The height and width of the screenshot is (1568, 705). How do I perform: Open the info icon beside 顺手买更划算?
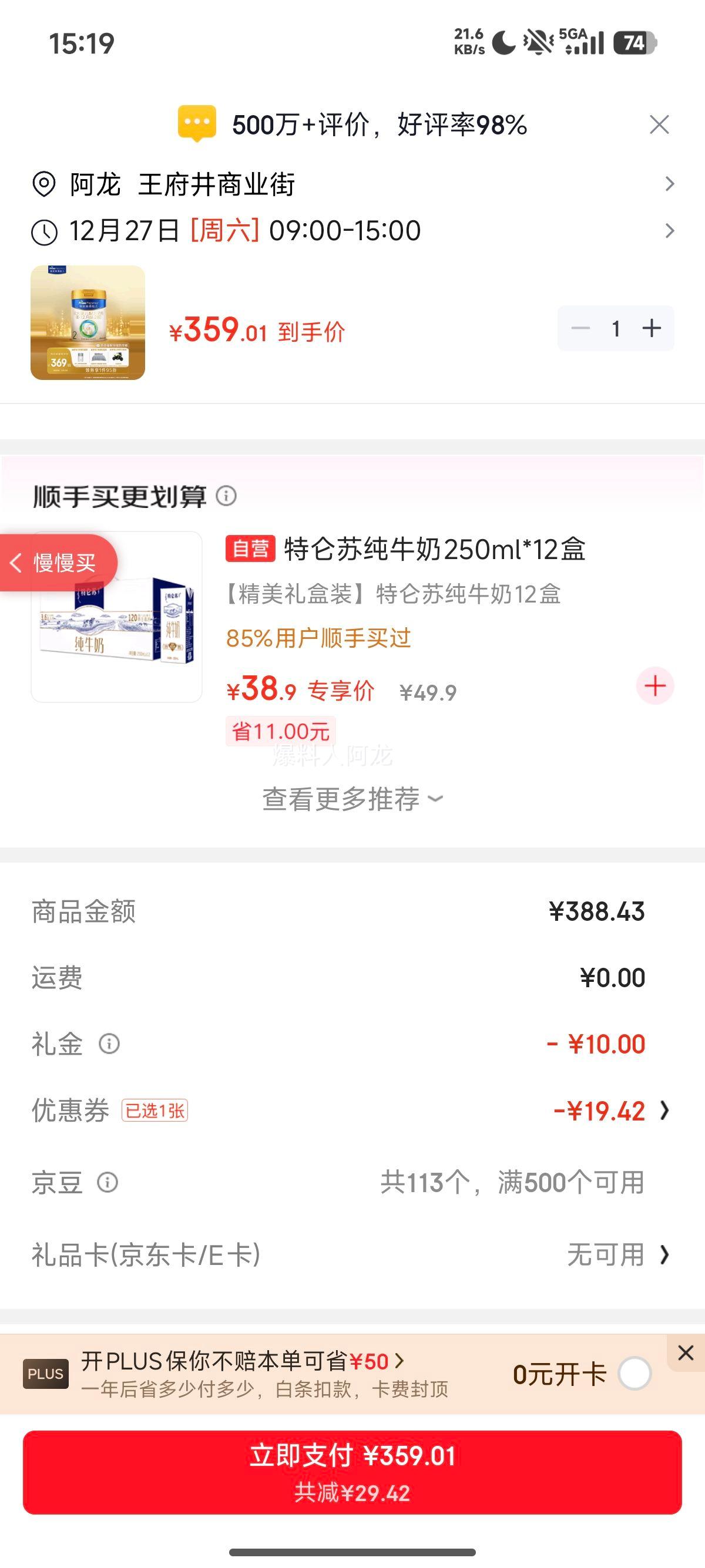[229, 497]
